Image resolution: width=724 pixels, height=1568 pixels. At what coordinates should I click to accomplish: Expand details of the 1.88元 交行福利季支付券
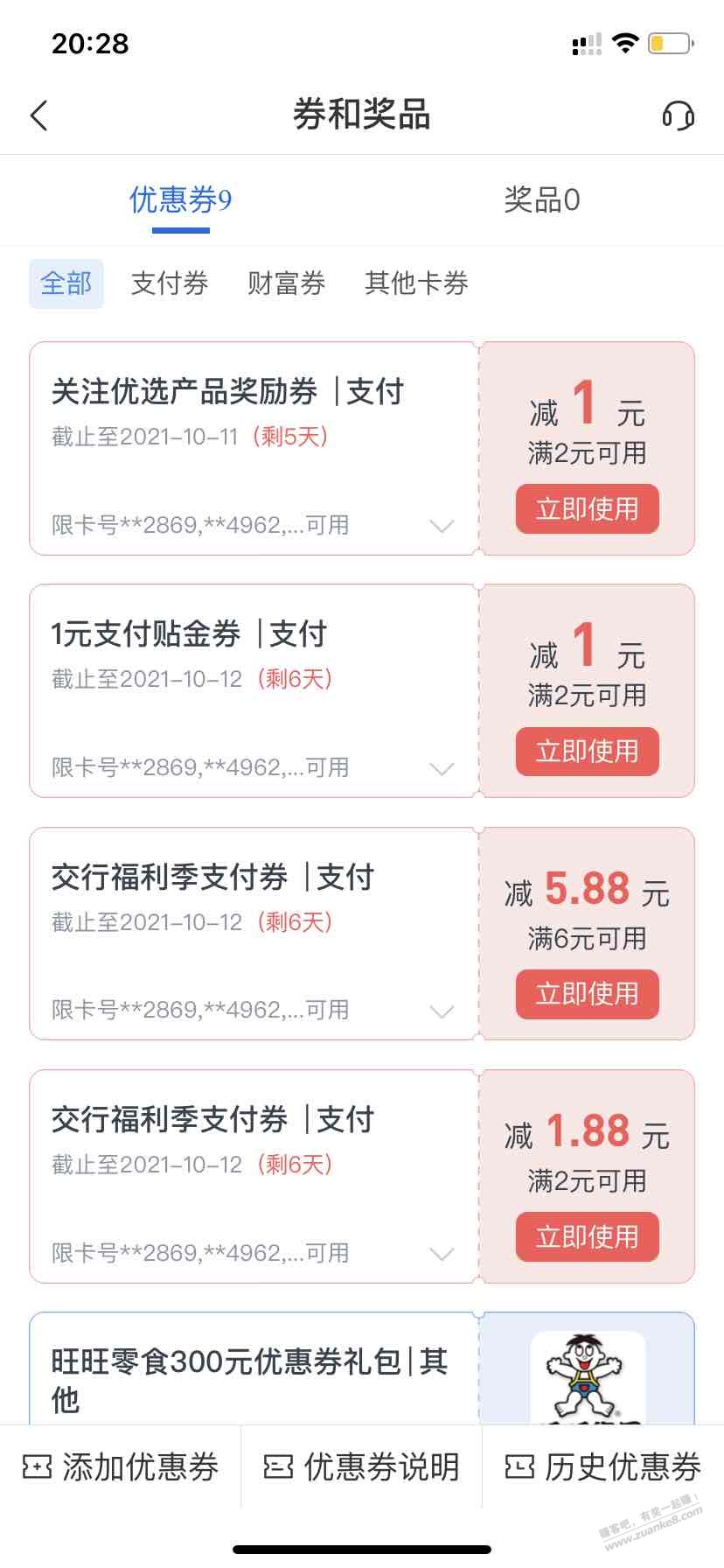442,1254
